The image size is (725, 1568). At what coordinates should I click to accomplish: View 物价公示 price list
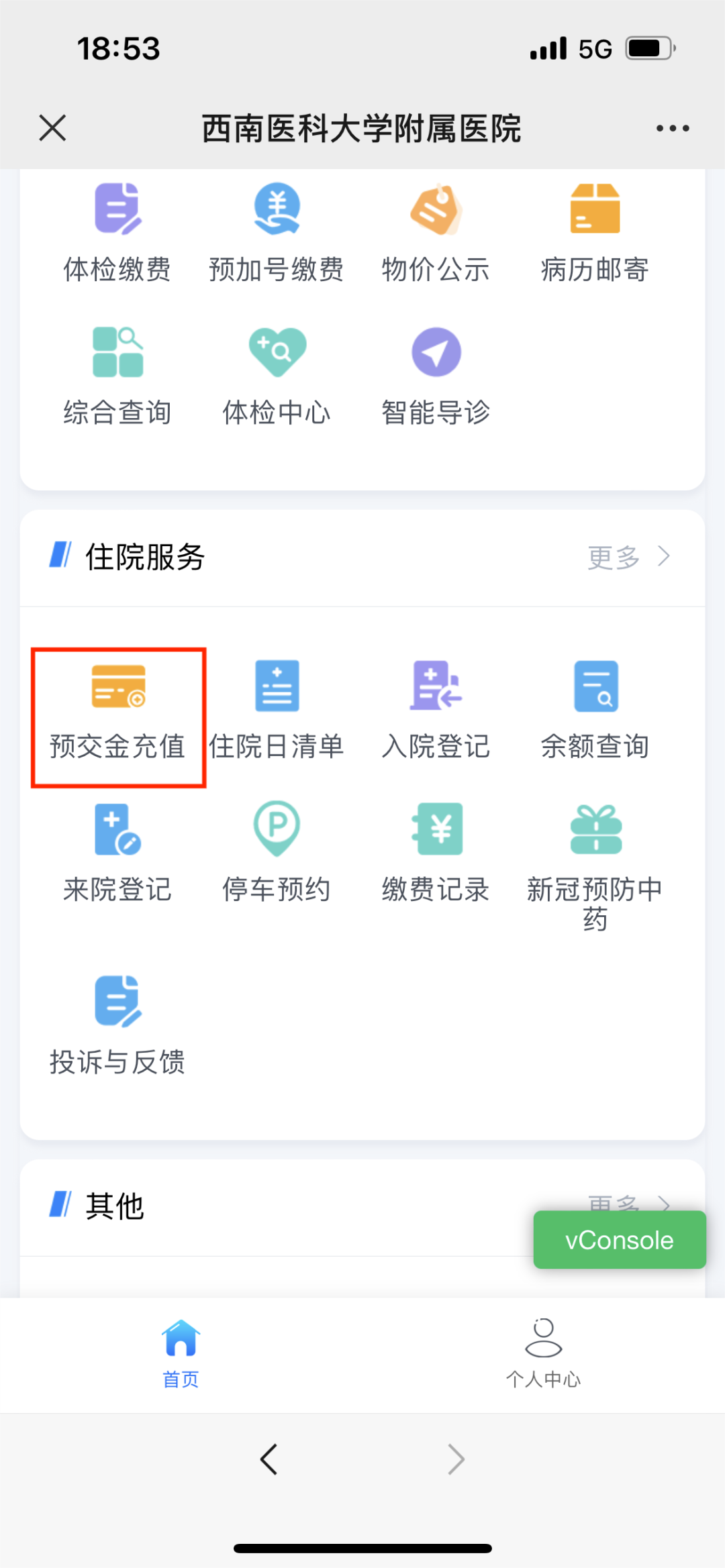pyautogui.click(x=436, y=232)
